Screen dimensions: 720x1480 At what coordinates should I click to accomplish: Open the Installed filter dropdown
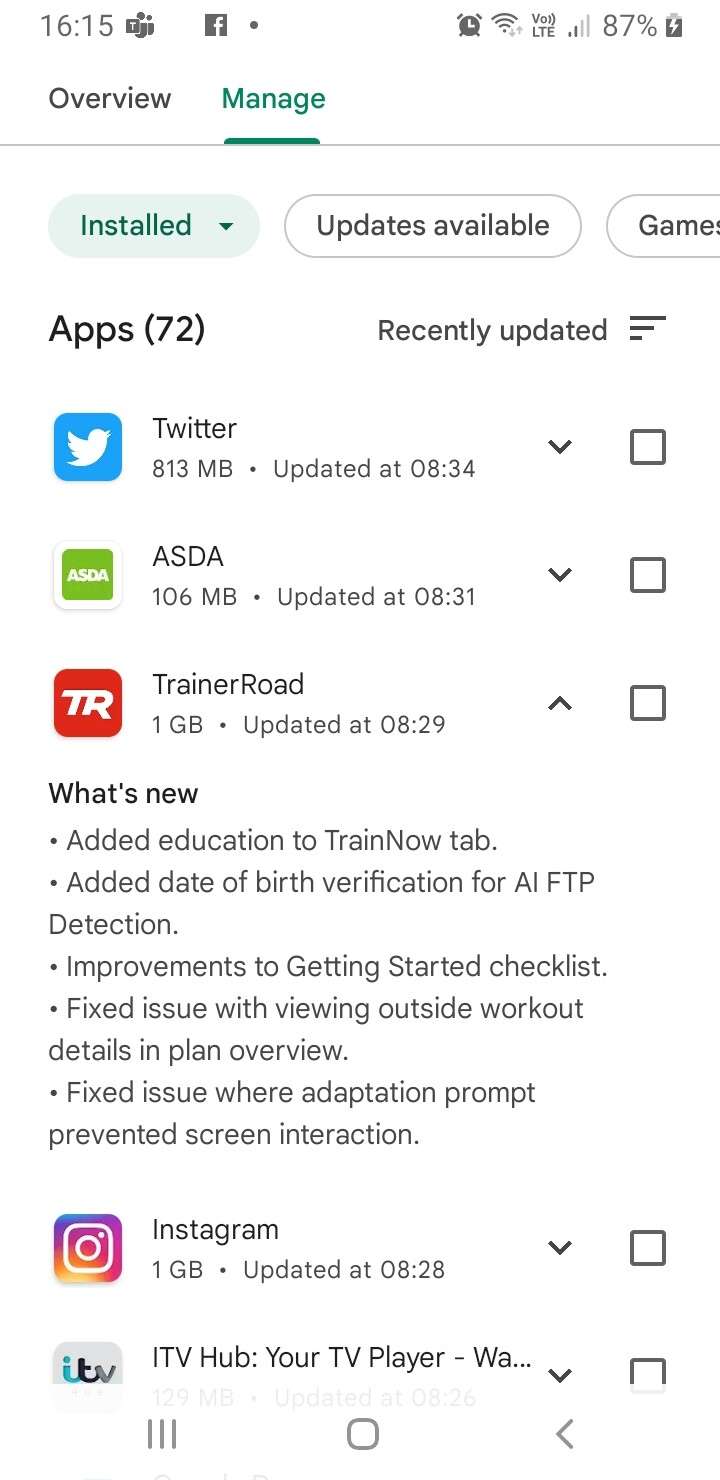(x=154, y=226)
